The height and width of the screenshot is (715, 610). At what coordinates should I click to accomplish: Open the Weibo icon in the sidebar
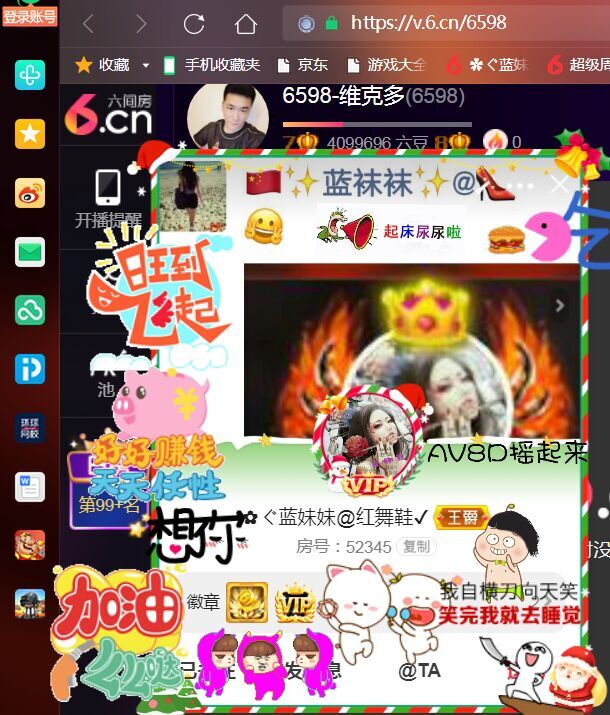coord(30,193)
